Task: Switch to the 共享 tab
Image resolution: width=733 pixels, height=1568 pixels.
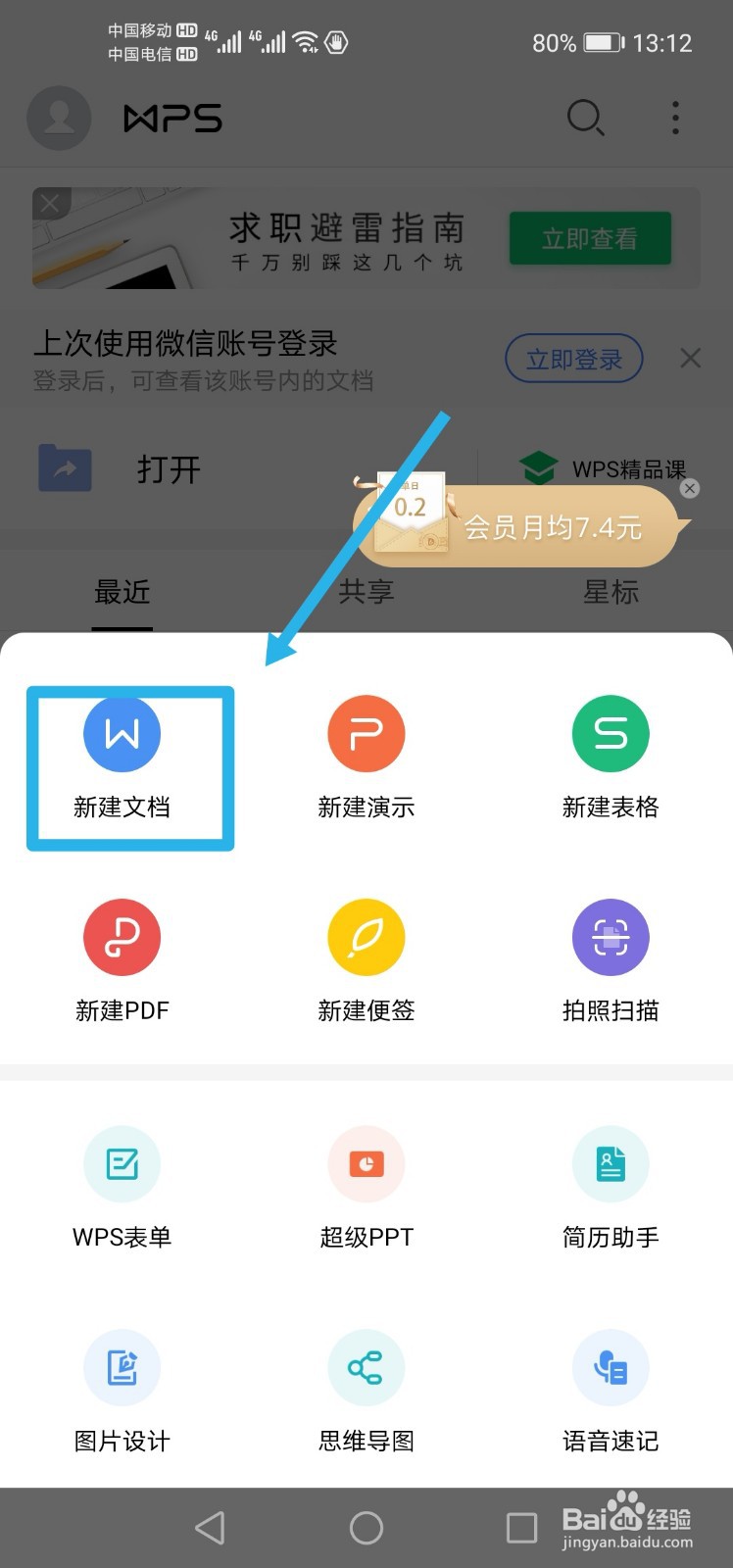Action: click(366, 592)
